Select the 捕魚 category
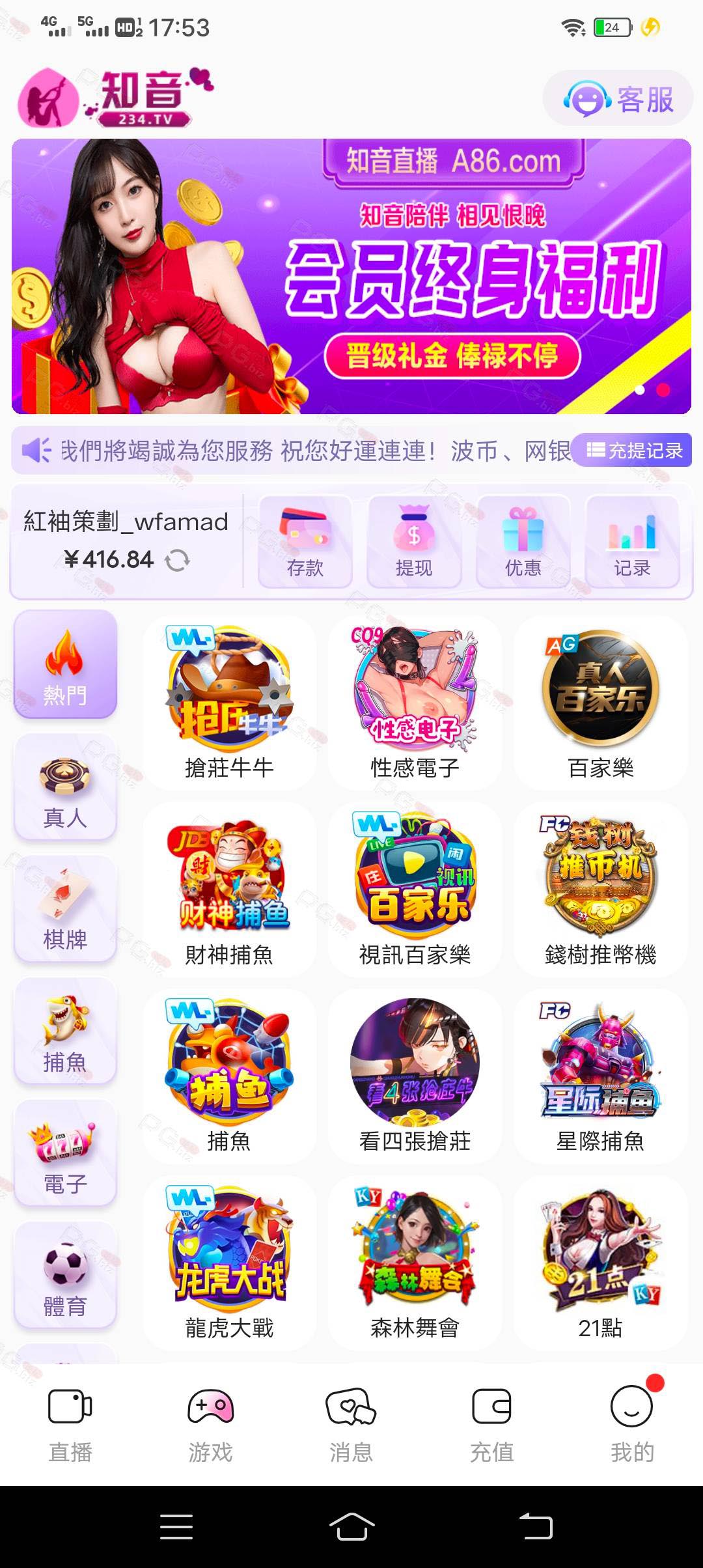The height and width of the screenshot is (1568, 703). coord(65,1031)
